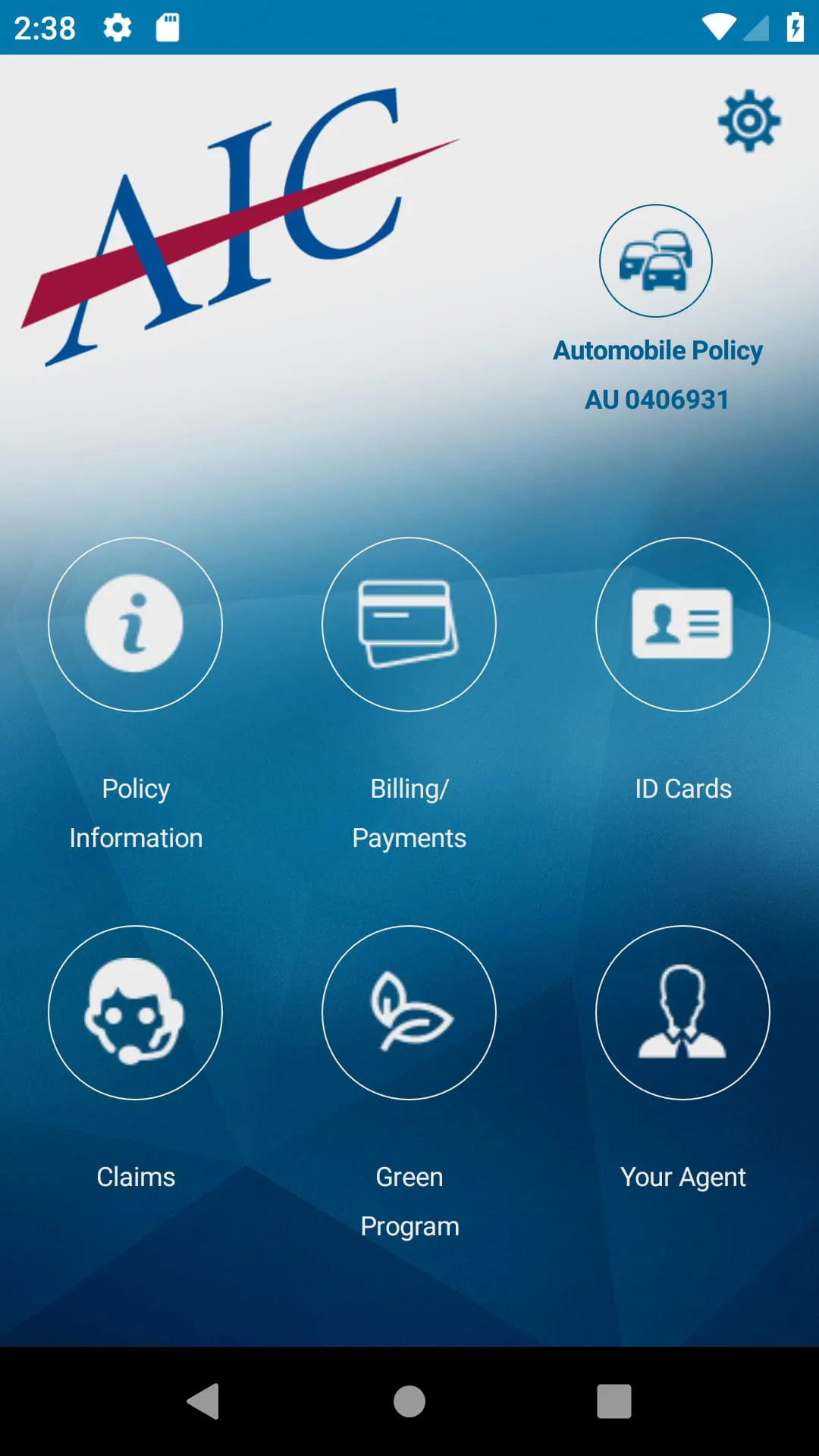Select the Automobile Policy car icon
819x1456 pixels.
657,261
